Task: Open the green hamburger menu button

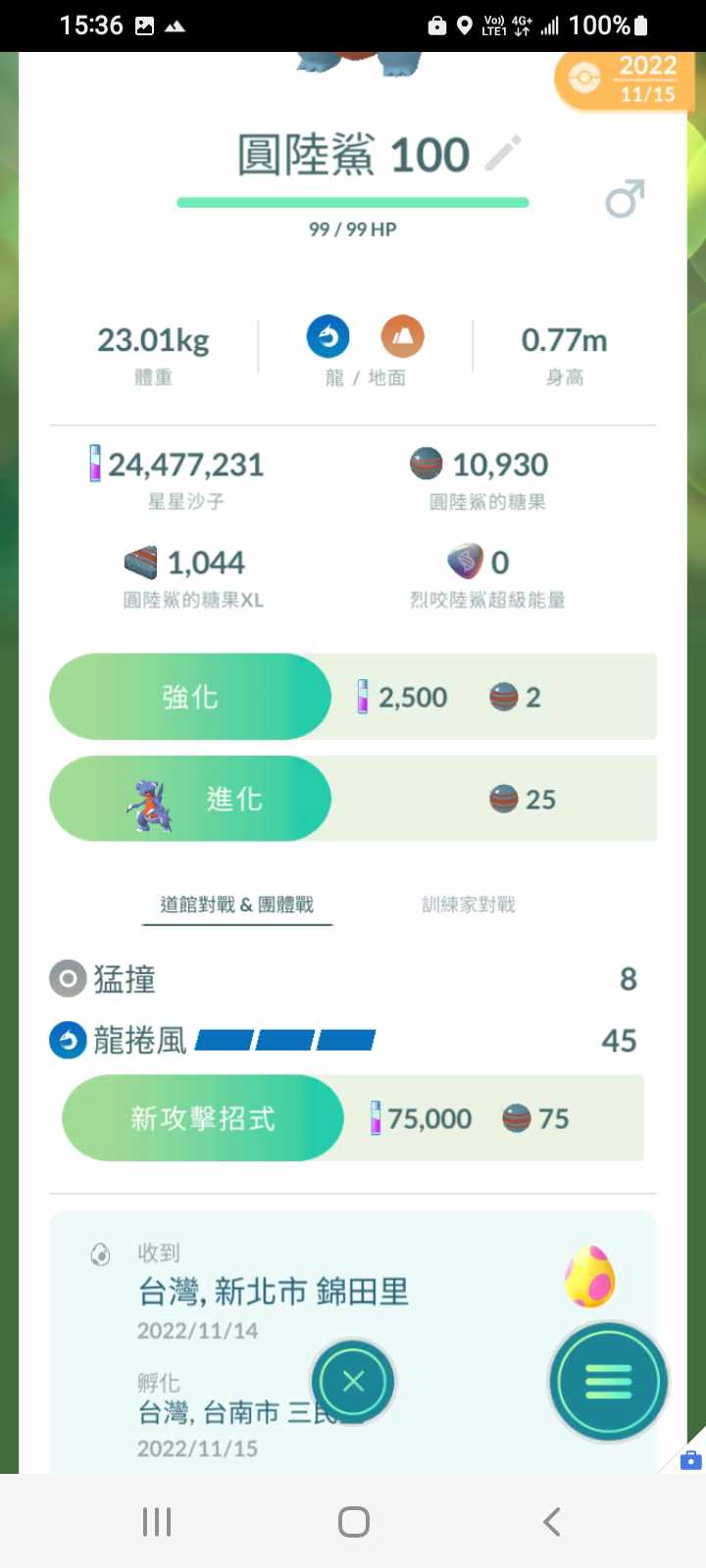Action: pyautogui.click(x=608, y=1382)
